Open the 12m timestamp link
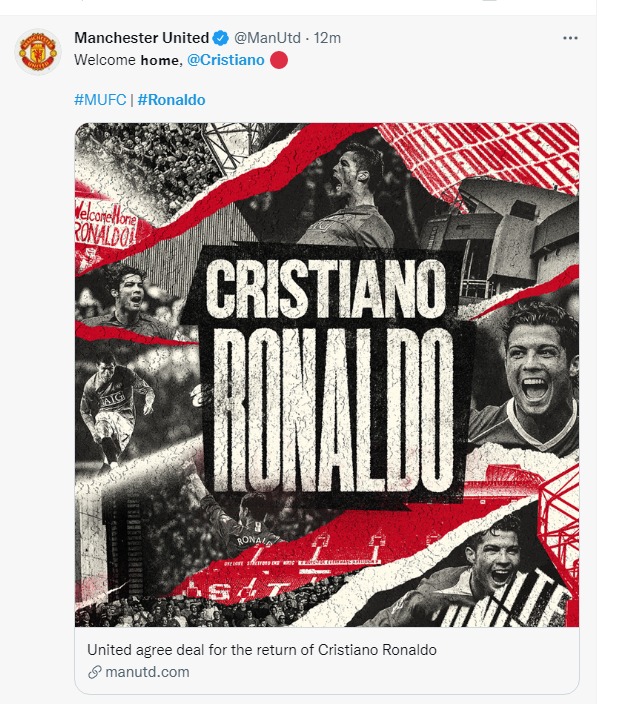This screenshot has width=621, height=704. pyautogui.click(x=328, y=38)
